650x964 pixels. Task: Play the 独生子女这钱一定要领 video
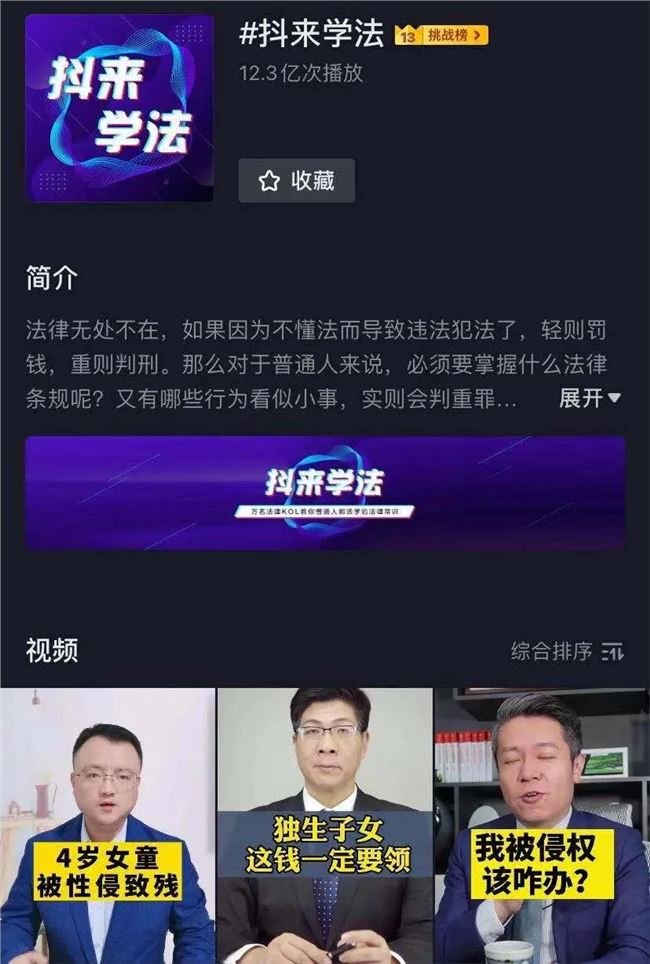tap(324, 825)
